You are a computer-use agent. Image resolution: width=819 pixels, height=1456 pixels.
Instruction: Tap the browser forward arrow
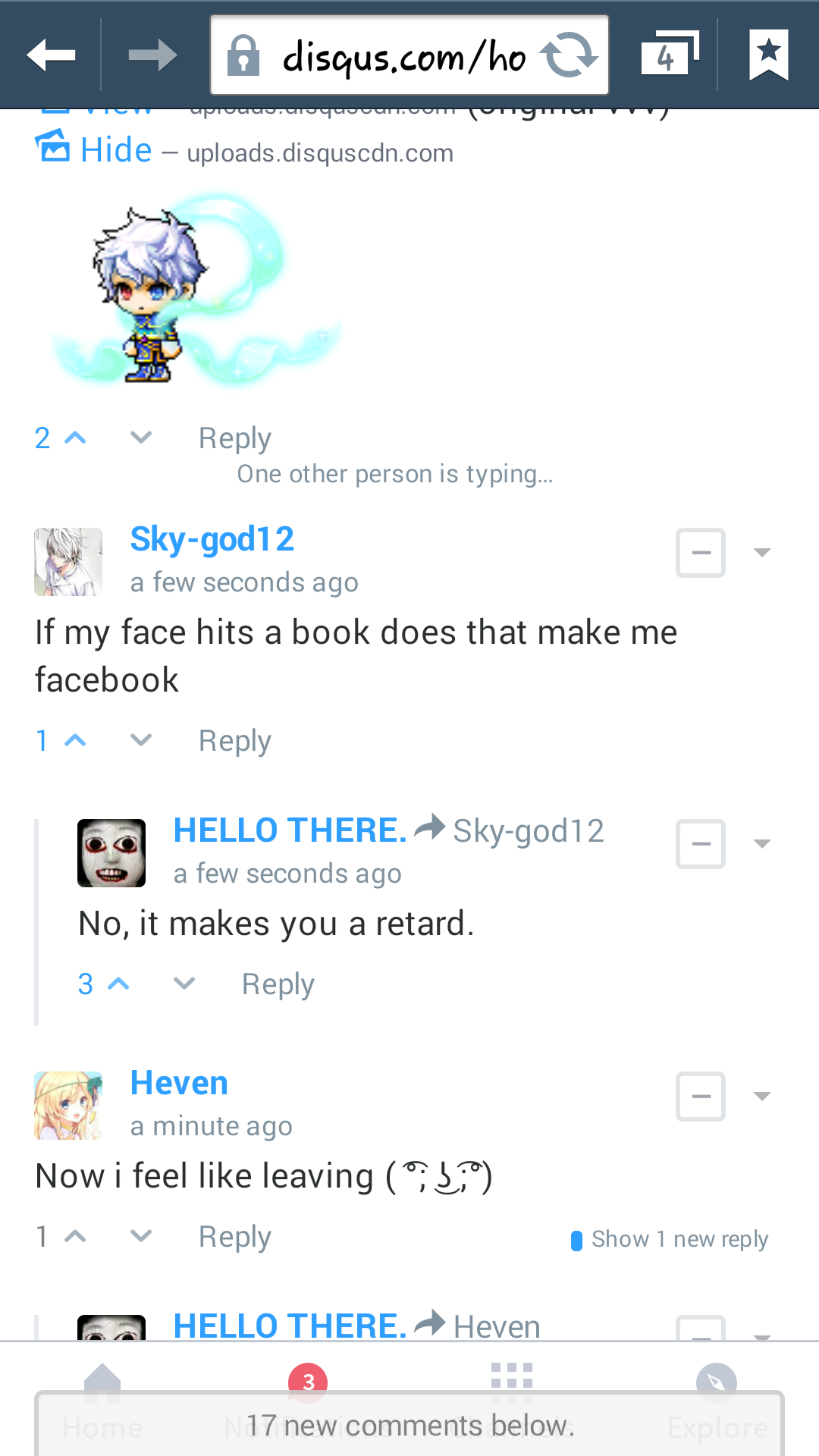coord(152,55)
